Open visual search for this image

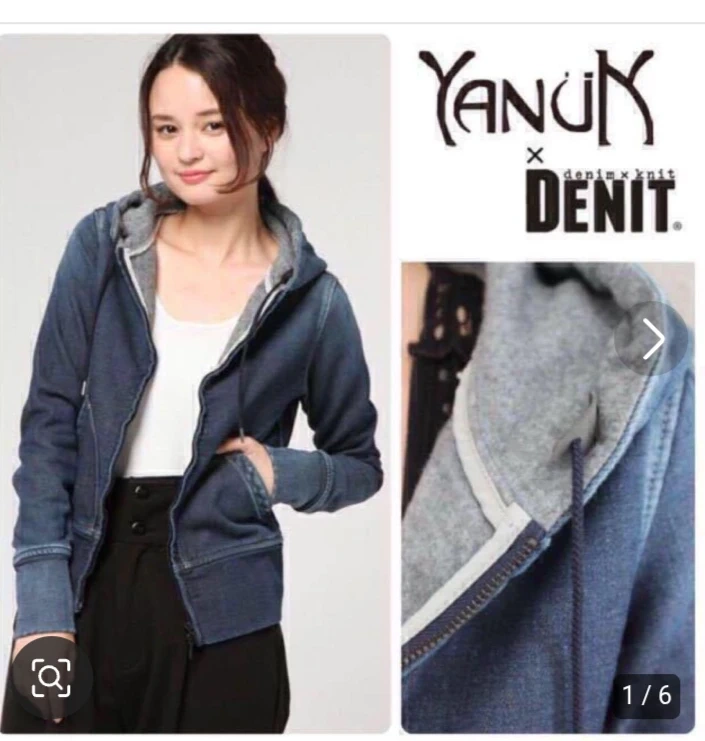pos(51,679)
